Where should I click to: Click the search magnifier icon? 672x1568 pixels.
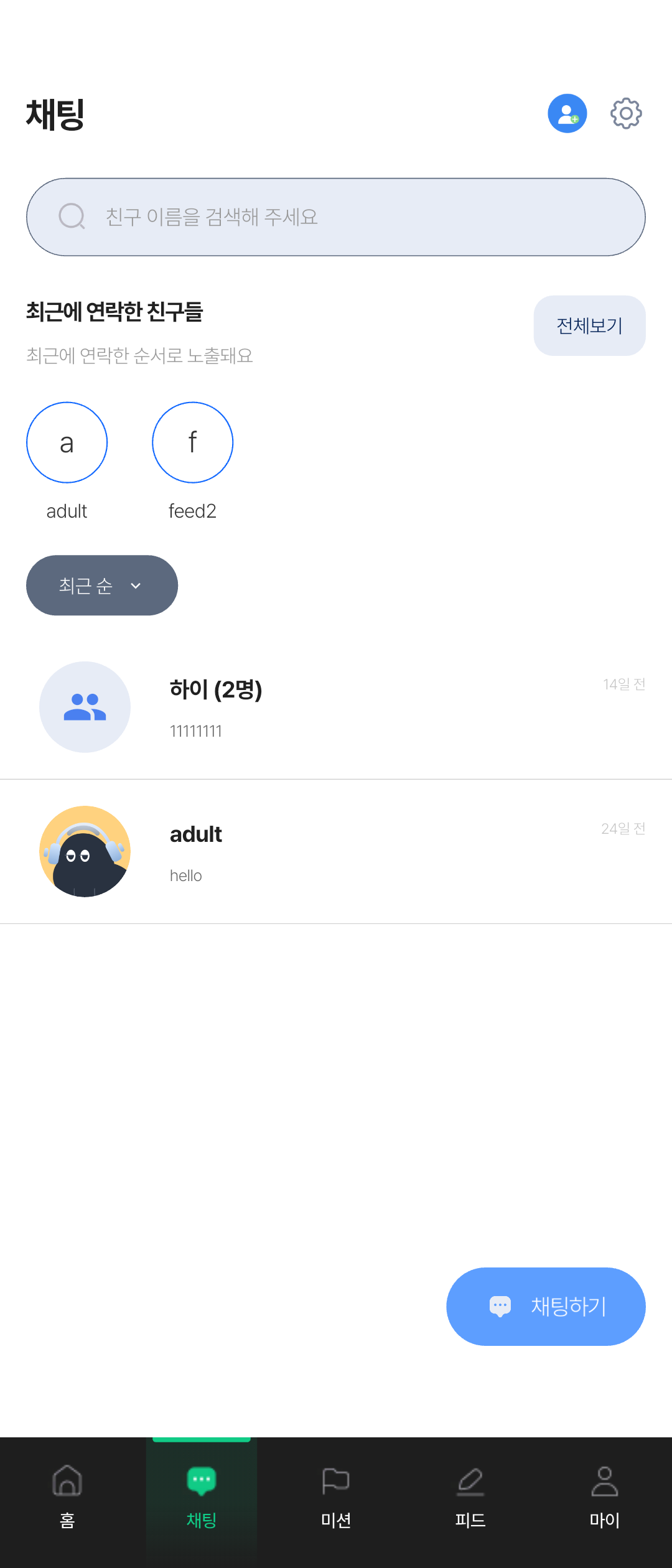click(x=72, y=217)
